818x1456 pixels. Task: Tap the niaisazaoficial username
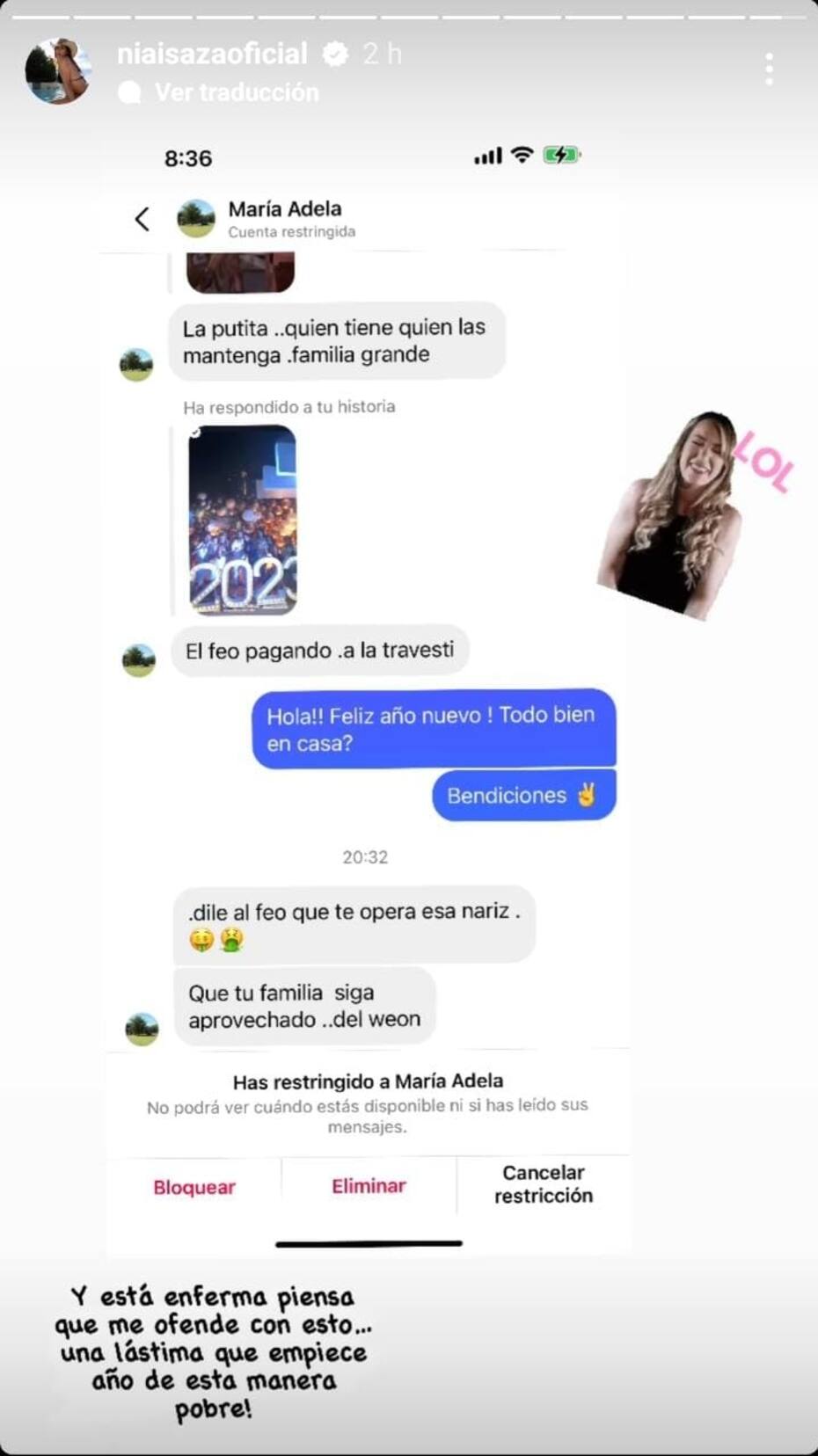[213, 54]
